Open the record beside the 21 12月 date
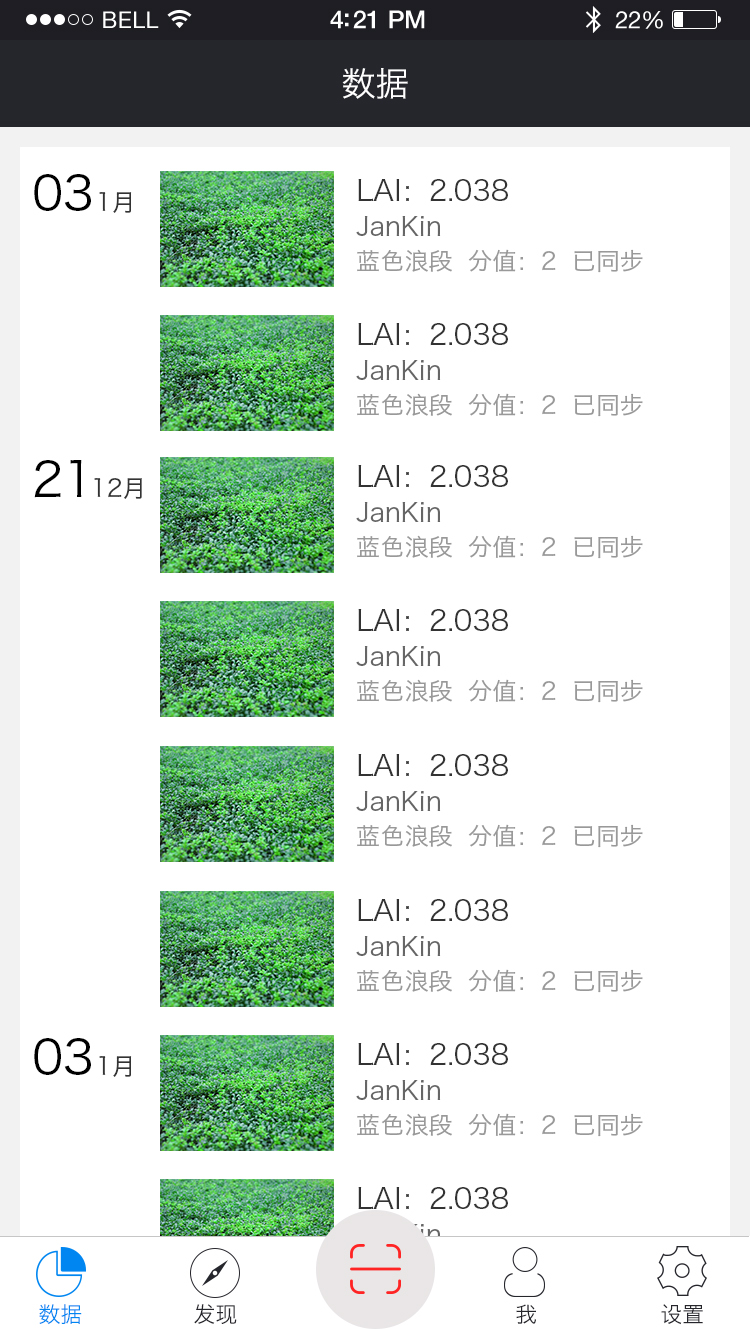This screenshot has height=1334, width=750. click(x=440, y=514)
